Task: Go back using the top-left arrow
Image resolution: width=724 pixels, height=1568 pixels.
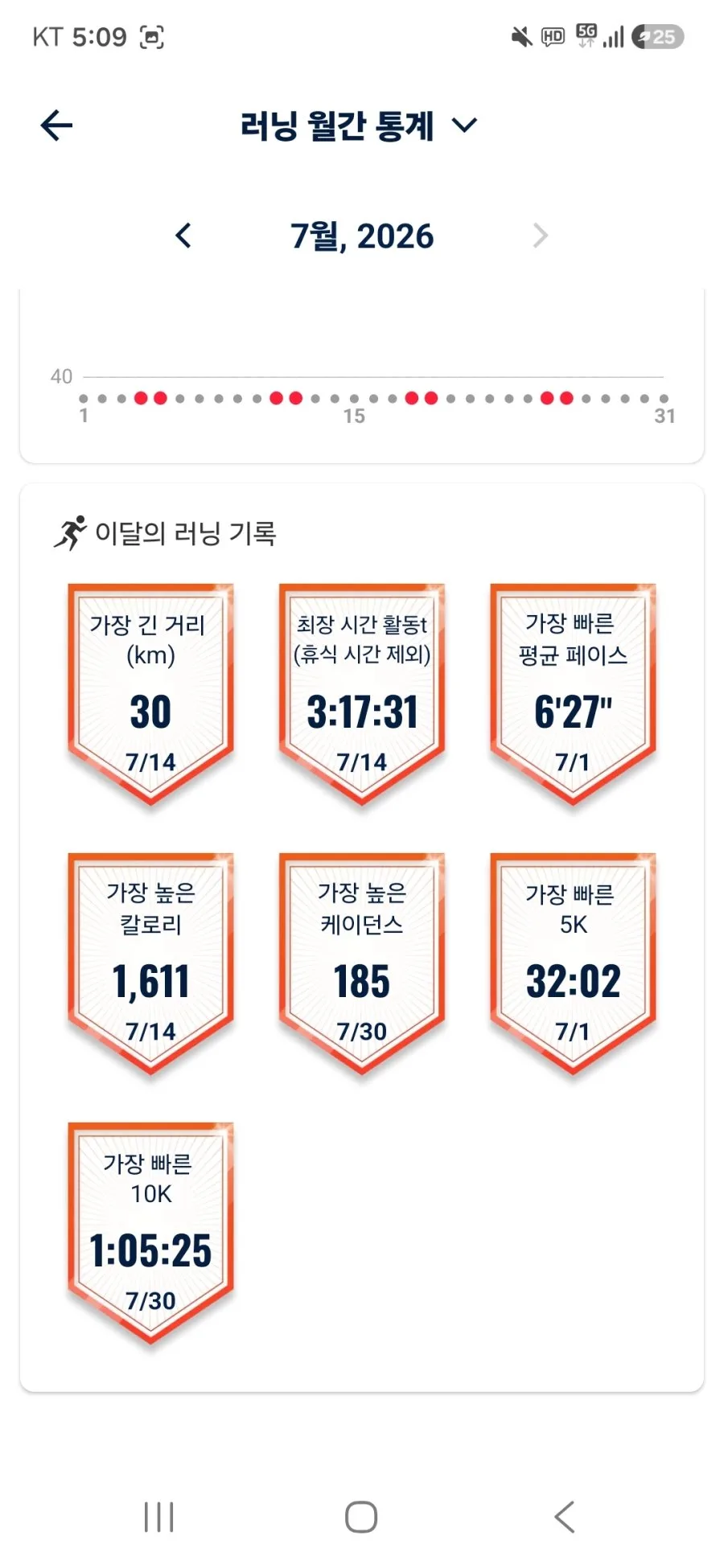Action: tap(56, 125)
